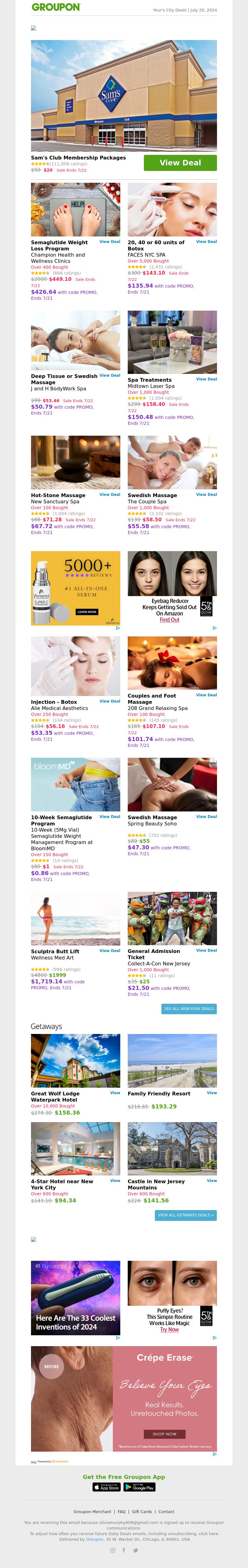
Task: Open the Couples and Foot Massage deal
Action: click(206, 695)
